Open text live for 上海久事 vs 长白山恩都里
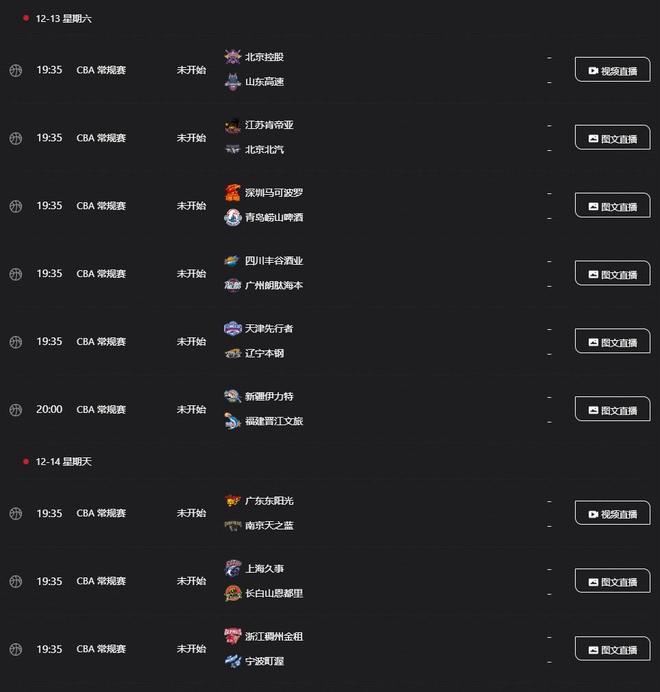660x692 pixels. pos(612,582)
